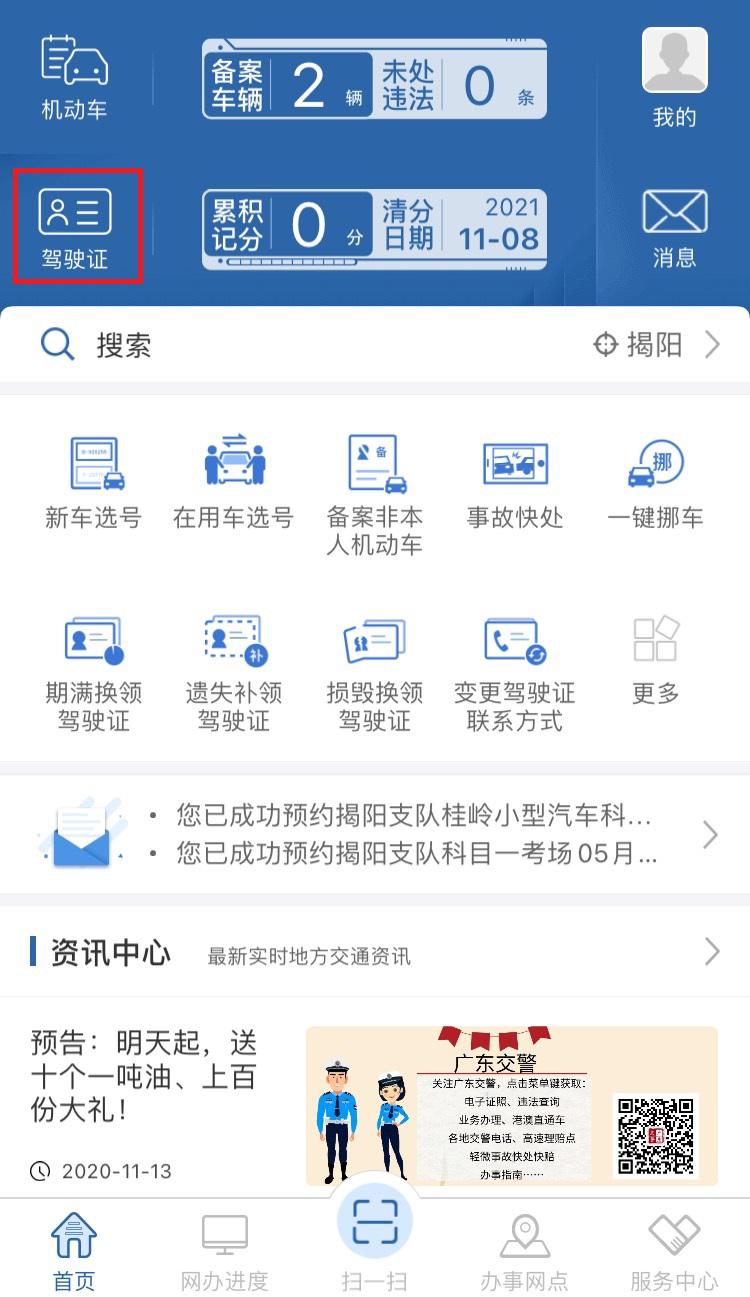Open 新车选号 new car plate selection

coord(92,480)
